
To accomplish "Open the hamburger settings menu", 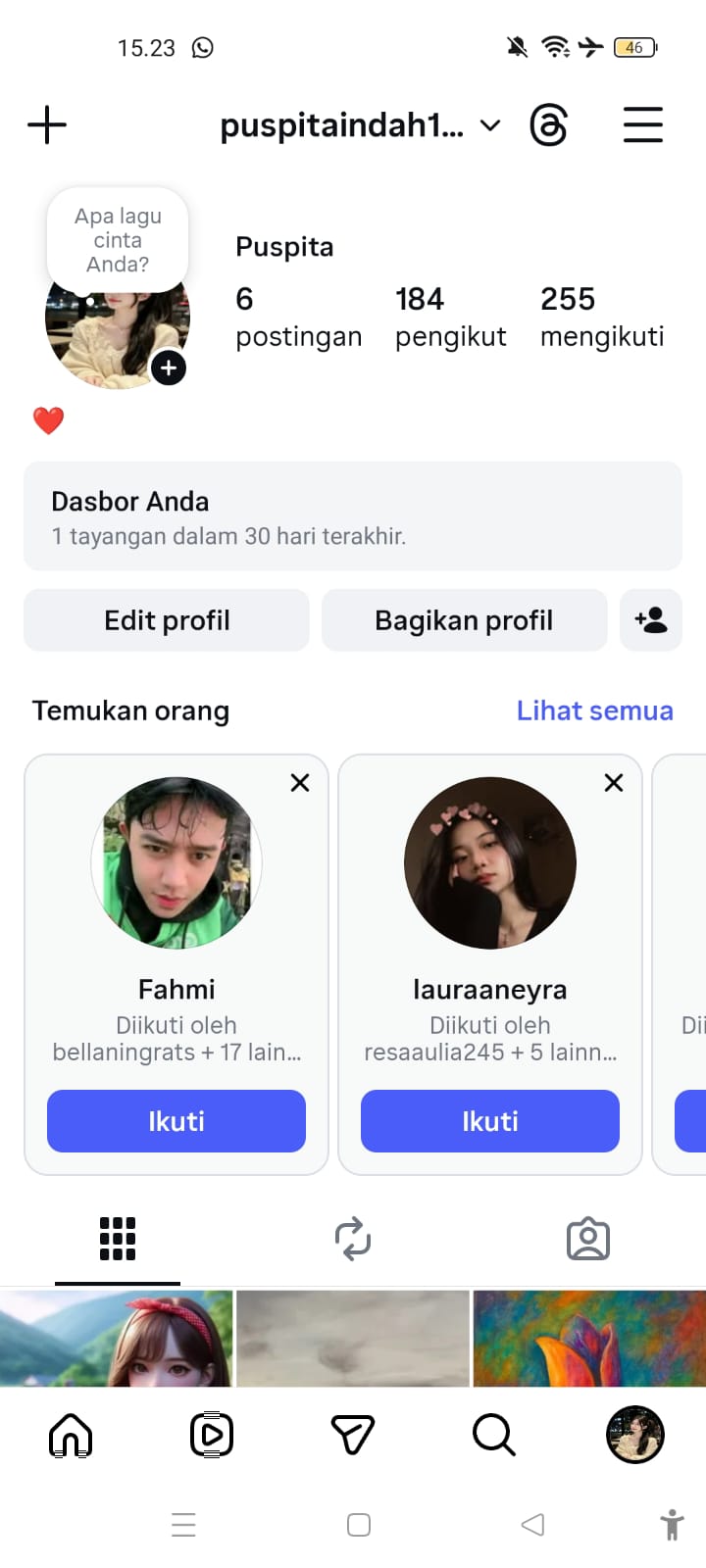I will pyautogui.click(x=643, y=125).
